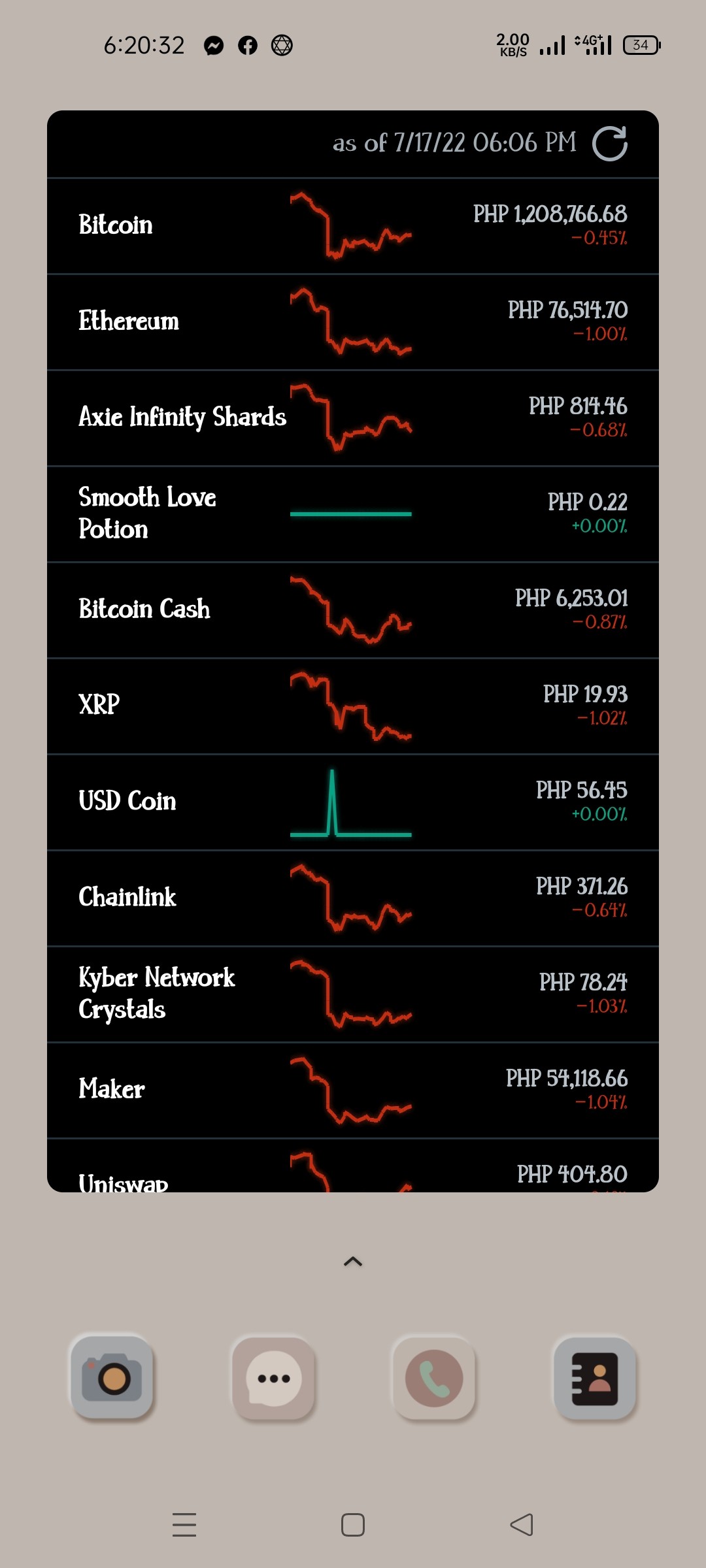Open the Ethereum row

[353, 321]
